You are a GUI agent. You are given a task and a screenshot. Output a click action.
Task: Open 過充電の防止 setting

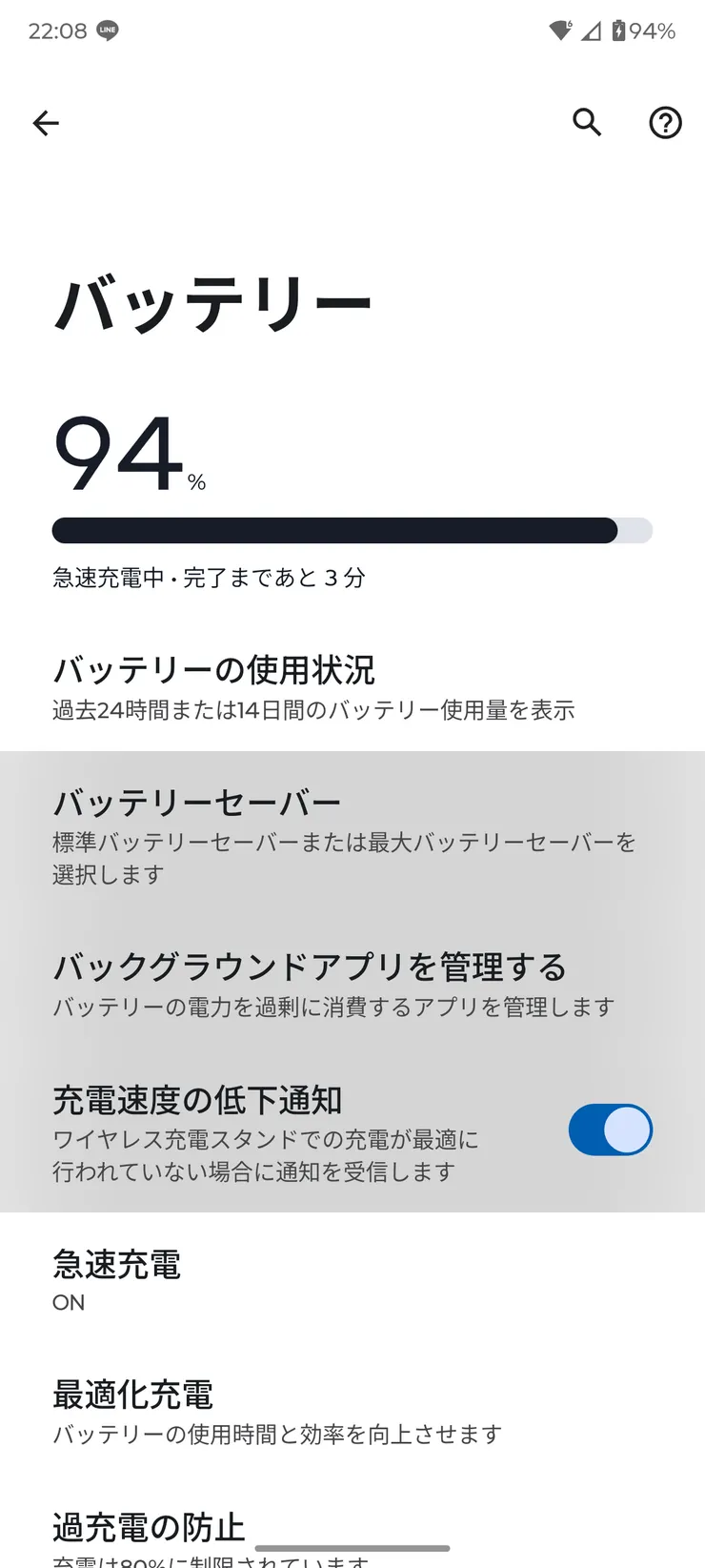pos(150,1528)
